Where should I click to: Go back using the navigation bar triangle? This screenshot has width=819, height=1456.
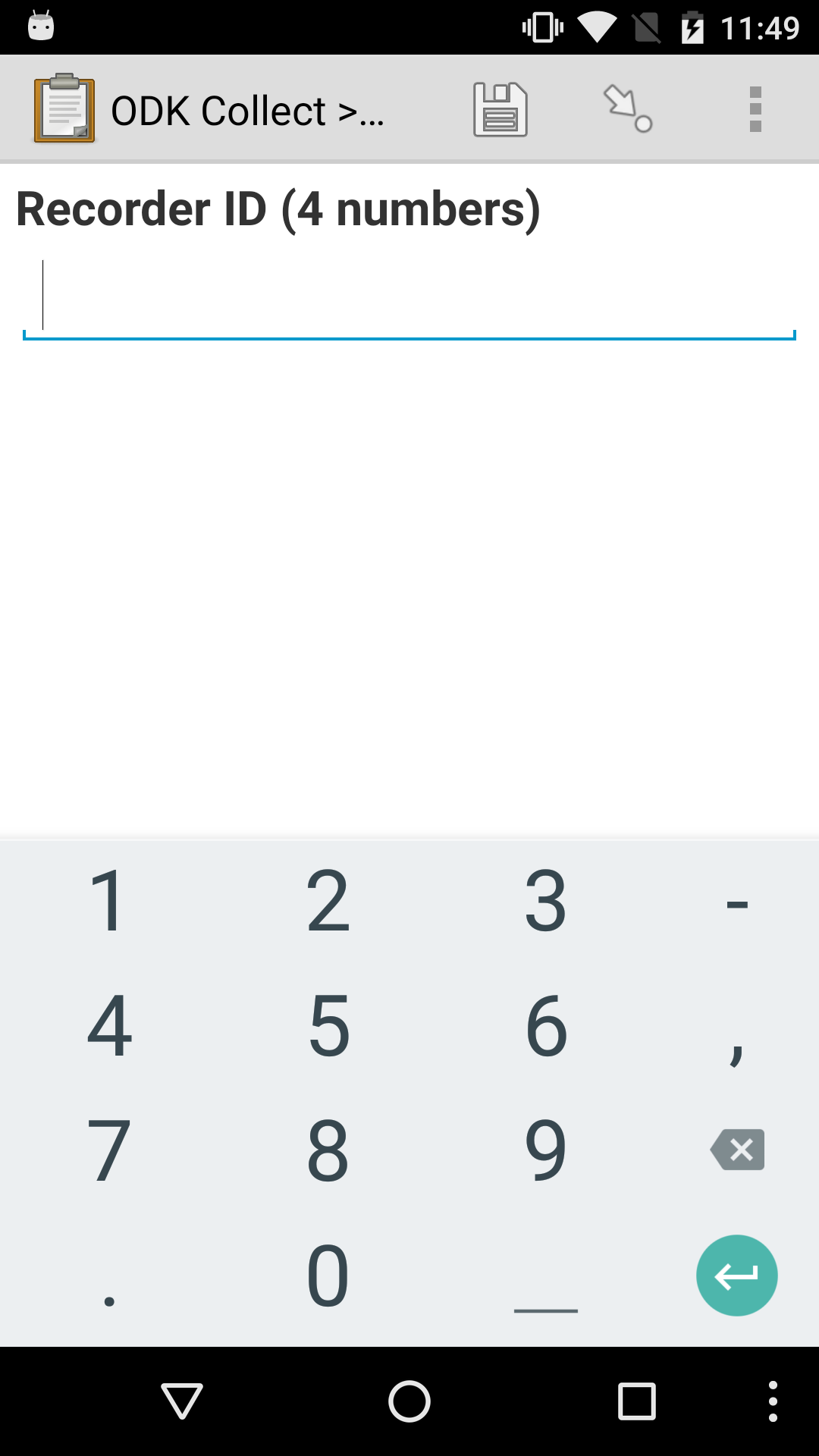pyautogui.click(x=182, y=1401)
